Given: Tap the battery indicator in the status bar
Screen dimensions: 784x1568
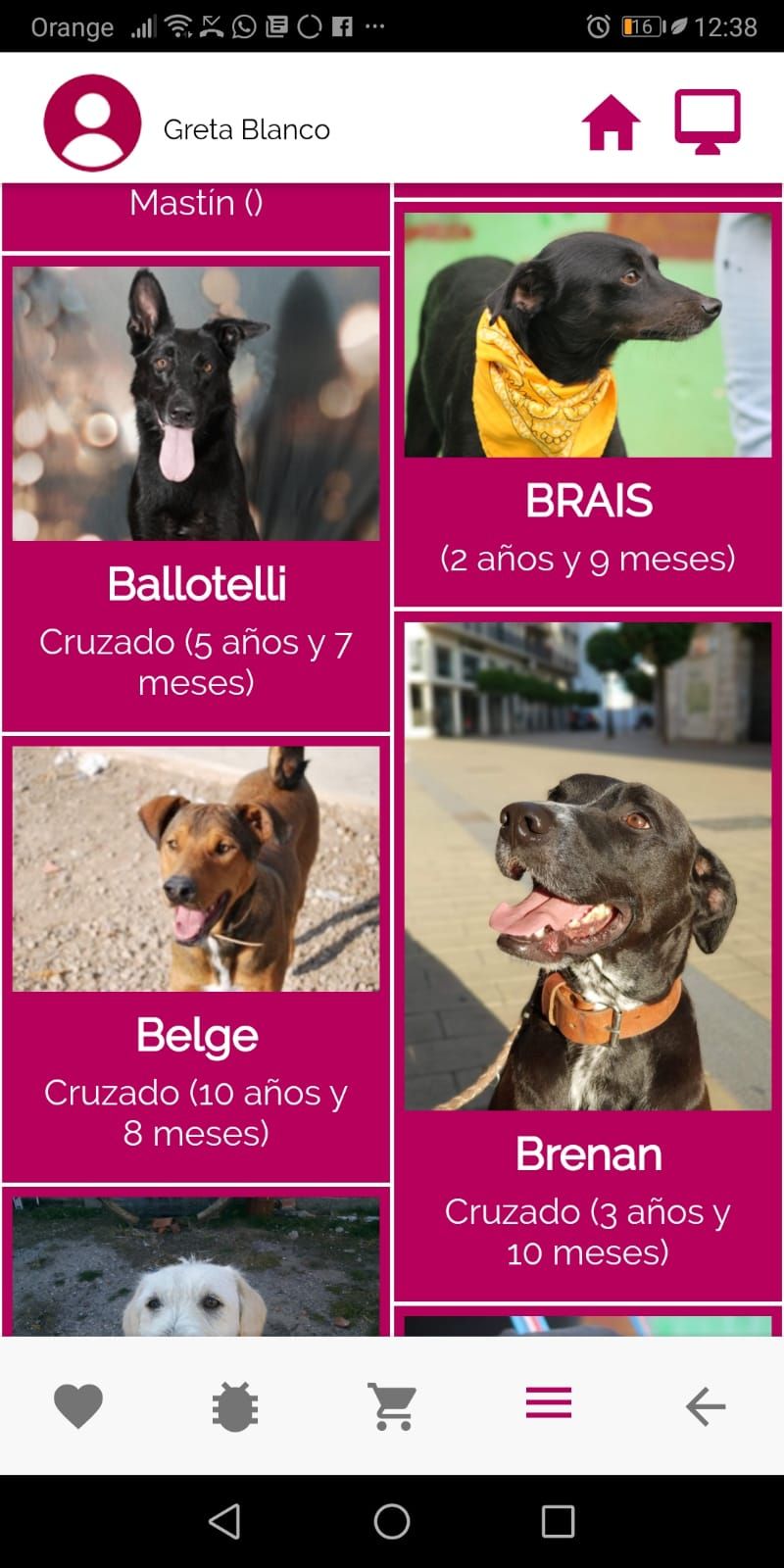Looking at the screenshot, I should [x=642, y=25].
